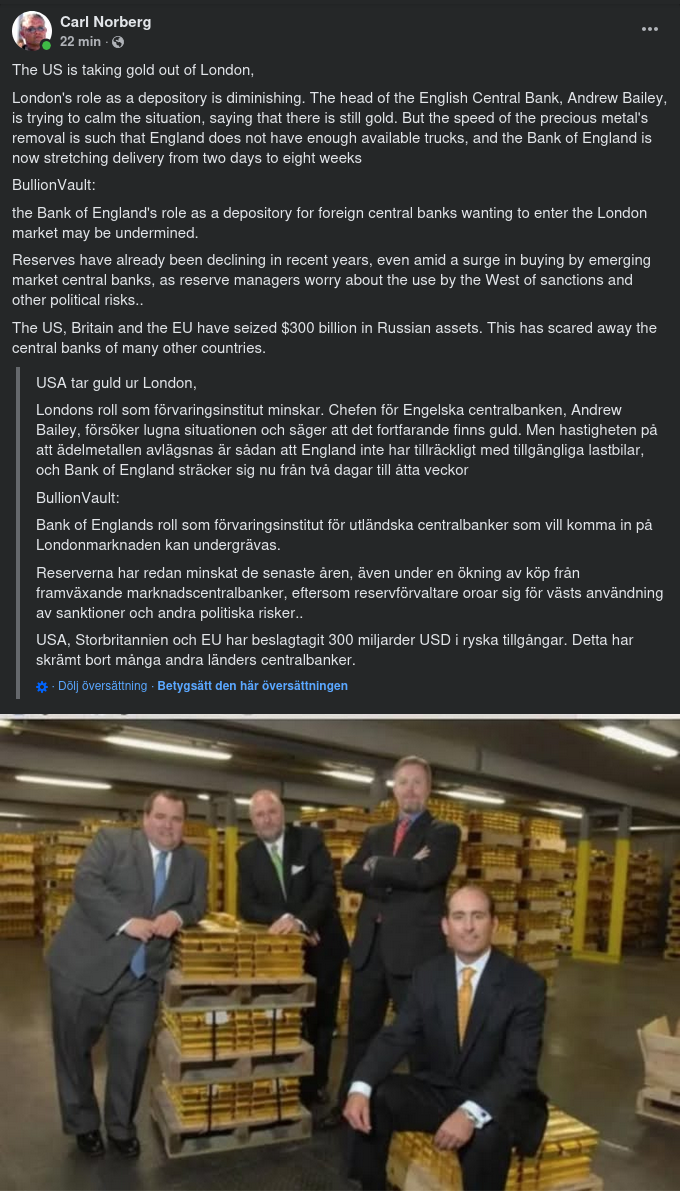680x1191 pixels.
Task: Open the 22 min timestamp link
Action: pos(80,42)
